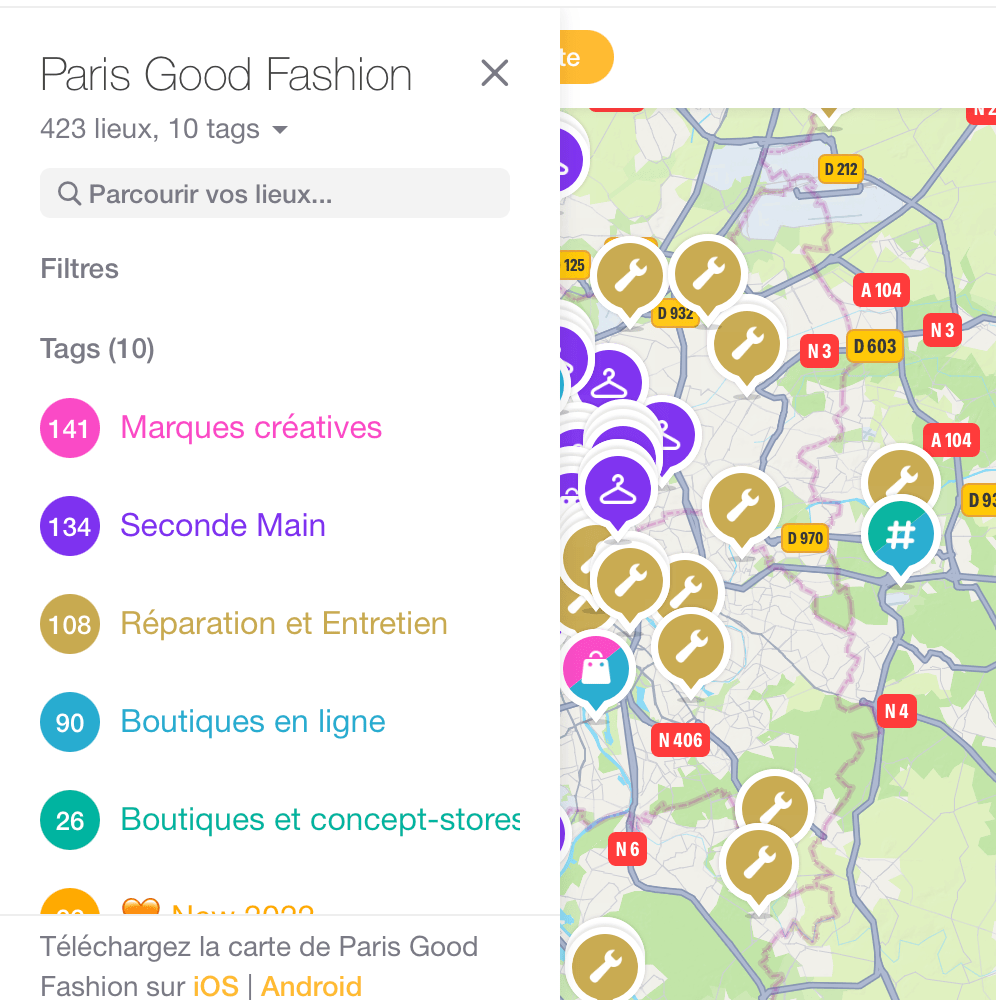
Task: Close the Paris Good Fashion panel
Action: point(495,73)
